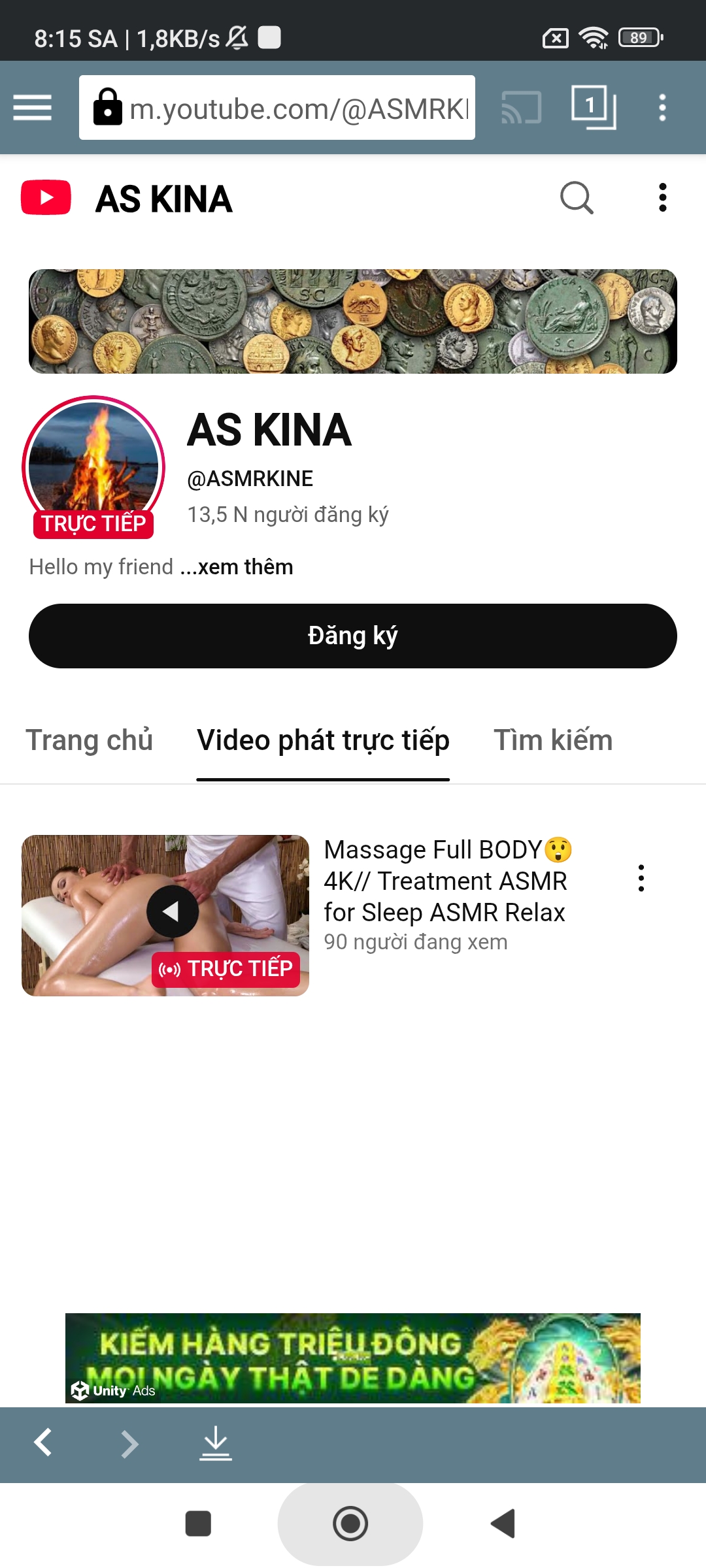Viewport: 706px width, 1568px height.
Task: Open the Massage Full BODY live stream
Action: (x=165, y=915)
